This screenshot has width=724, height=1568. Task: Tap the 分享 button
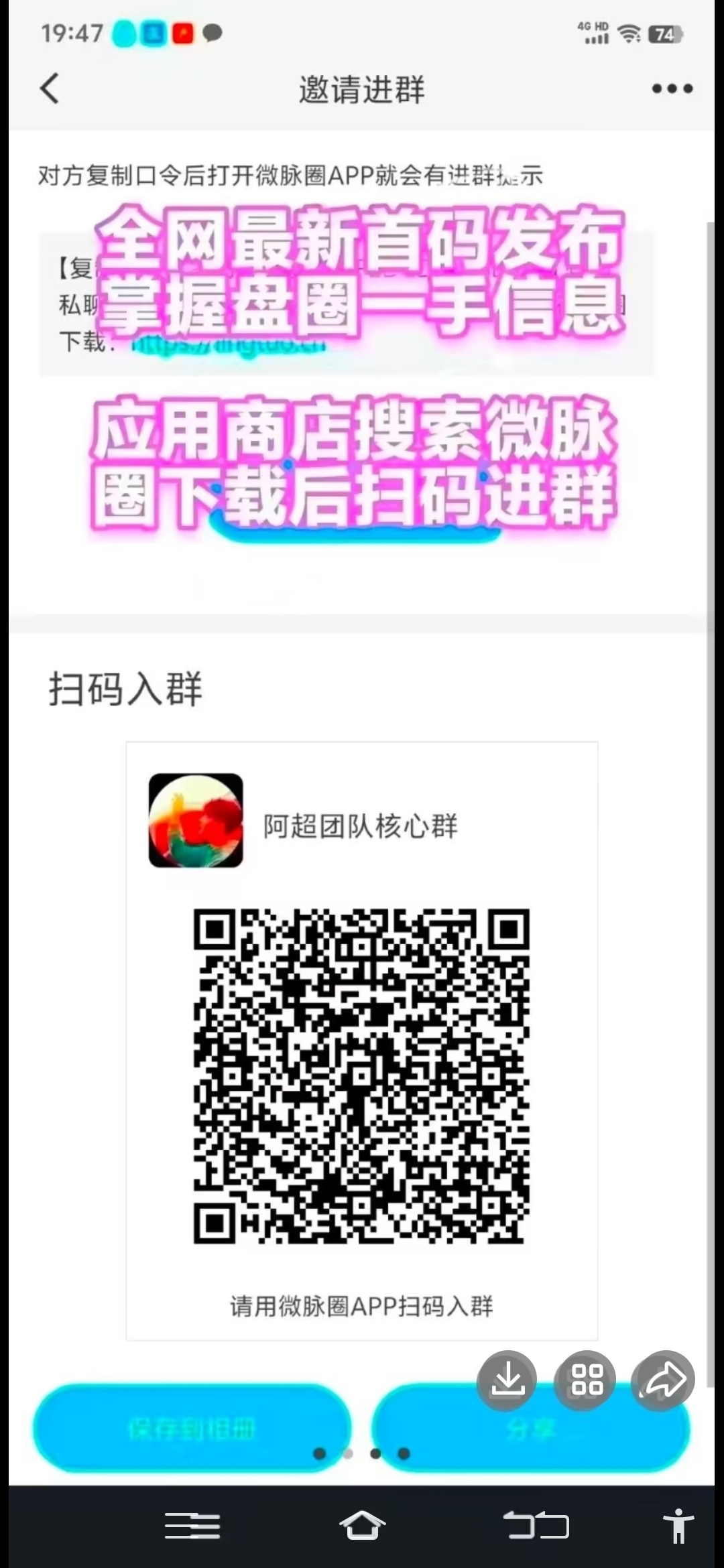531,1428
